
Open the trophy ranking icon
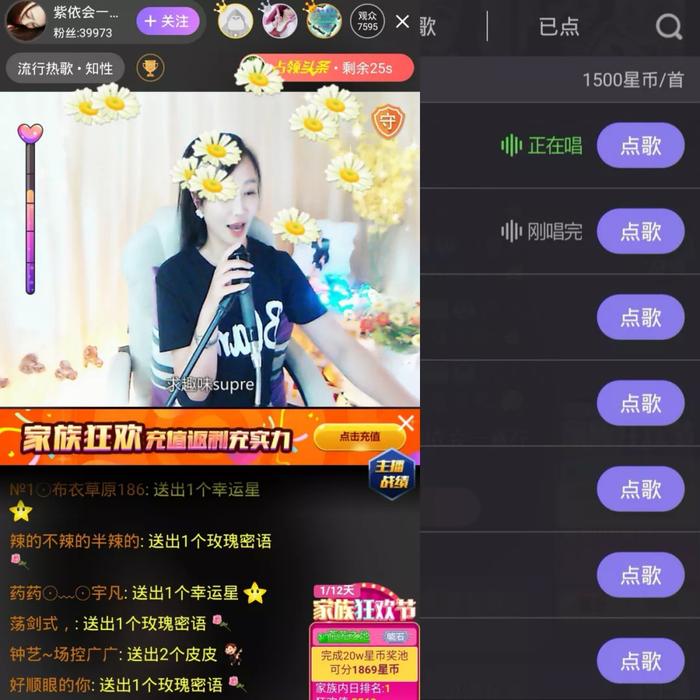pyautogui.click(x=150, y=69)
